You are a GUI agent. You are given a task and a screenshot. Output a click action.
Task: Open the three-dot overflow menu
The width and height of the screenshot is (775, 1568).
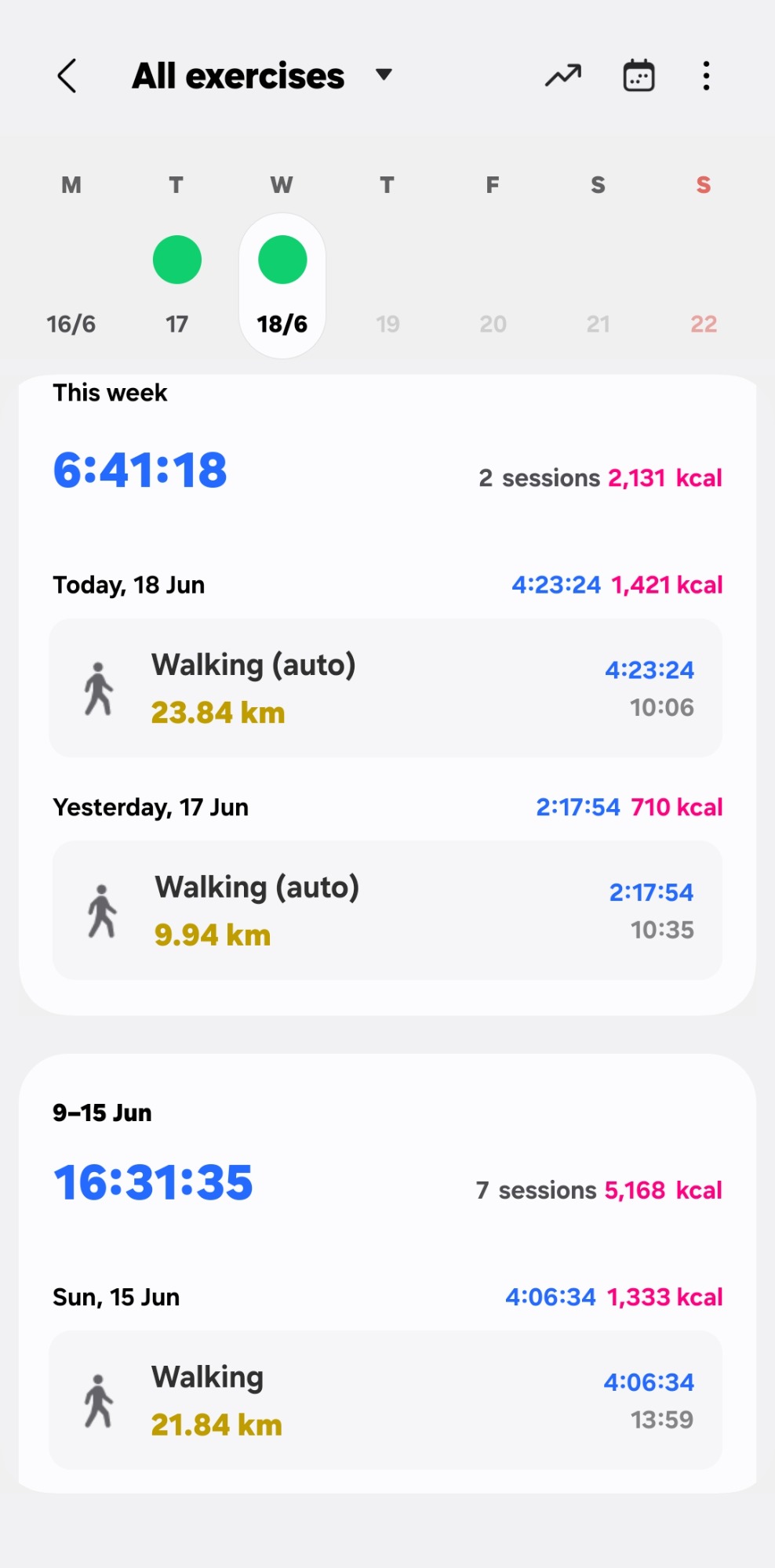click(x=706, y=76)
